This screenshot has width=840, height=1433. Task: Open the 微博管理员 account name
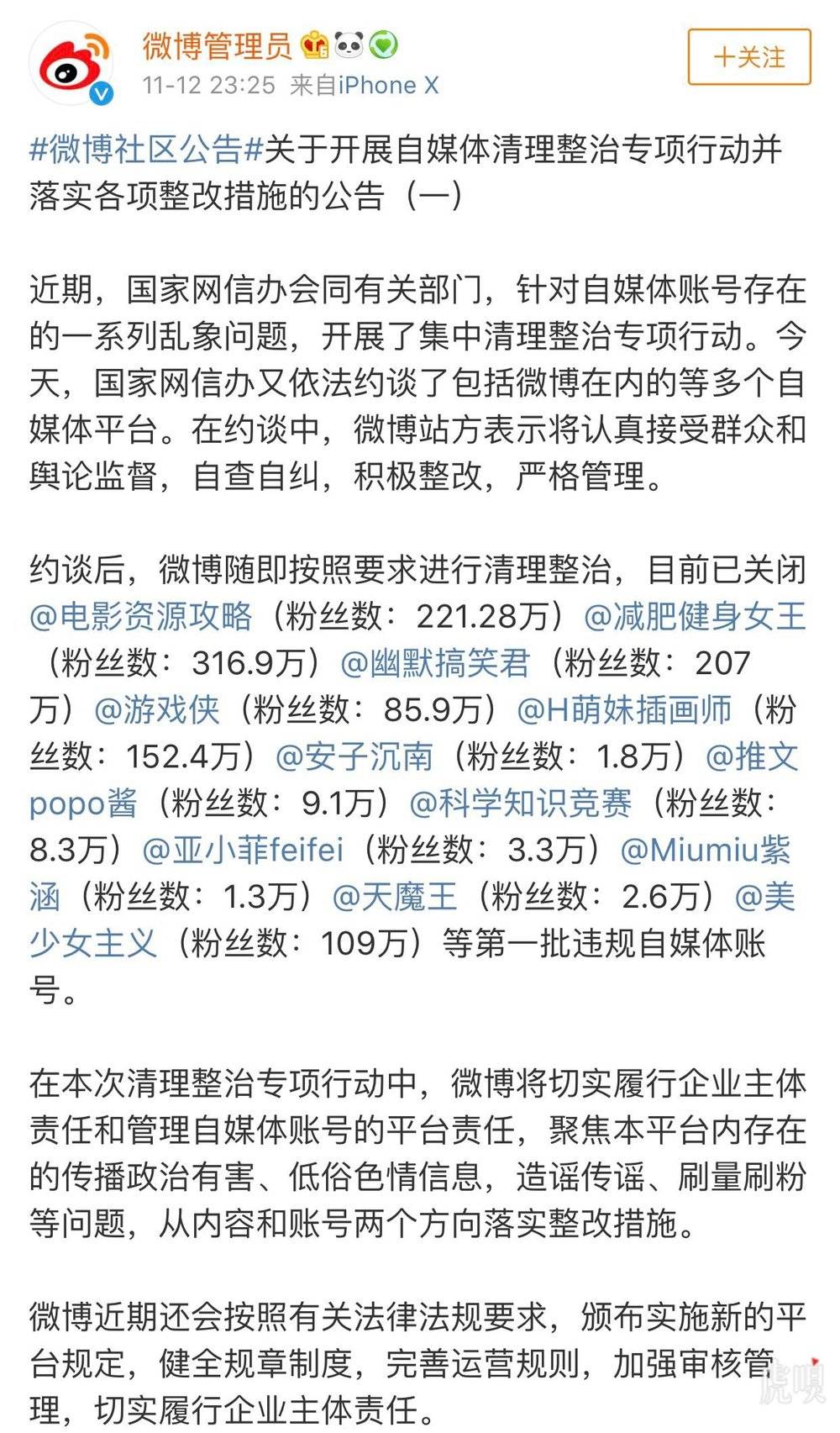click(217, 45)
